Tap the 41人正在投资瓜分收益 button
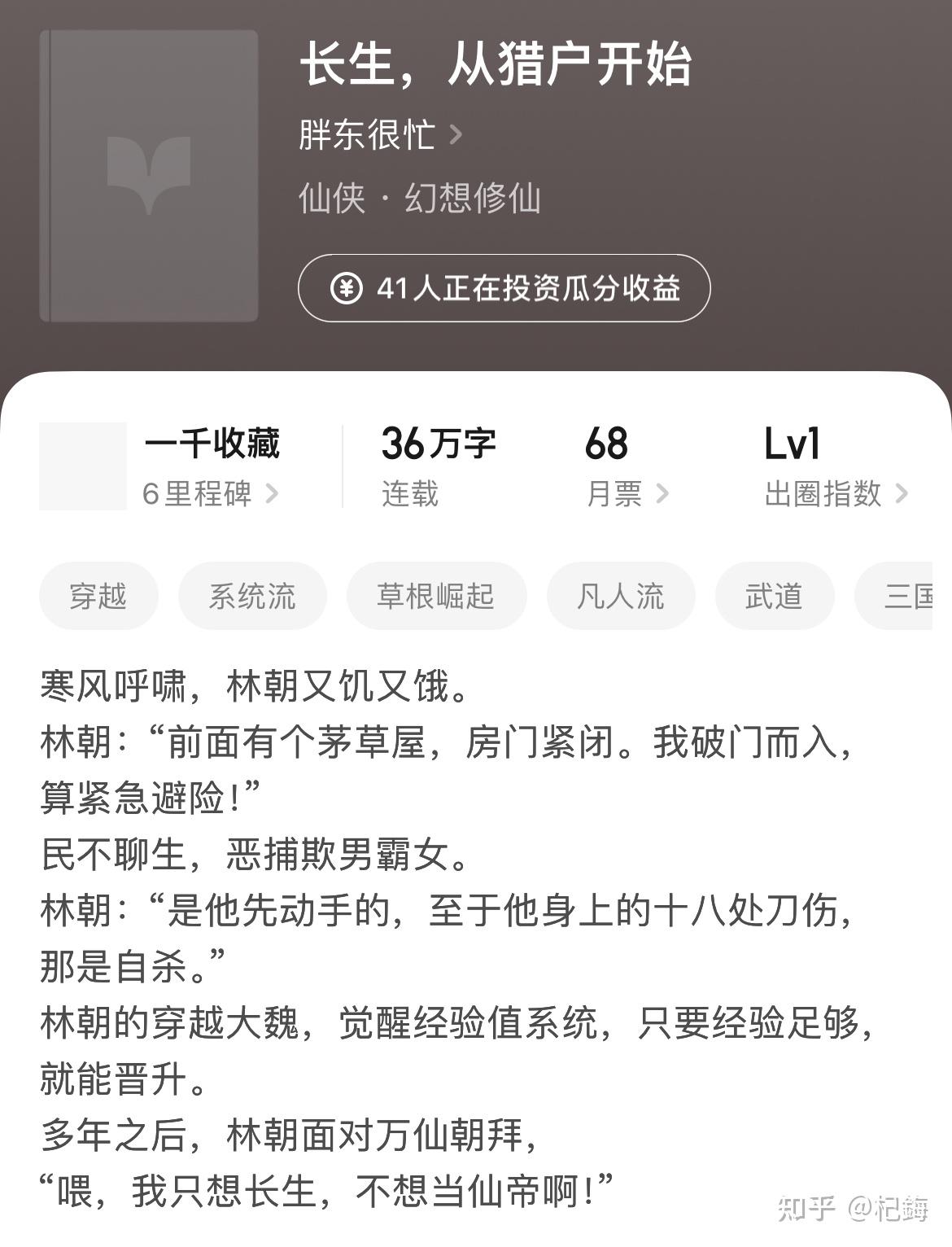952x1247 pixels. 504,288
